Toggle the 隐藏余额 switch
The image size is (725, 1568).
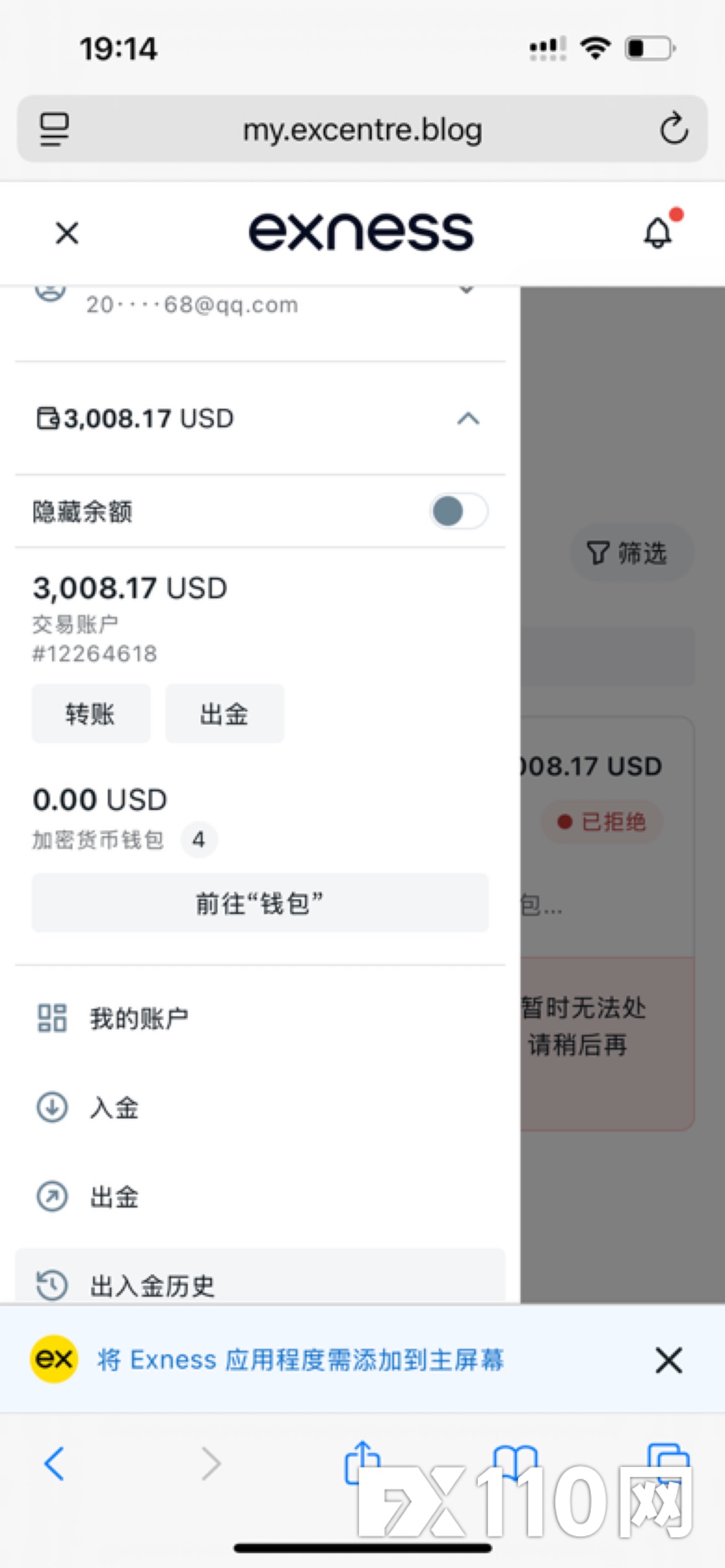459,512
